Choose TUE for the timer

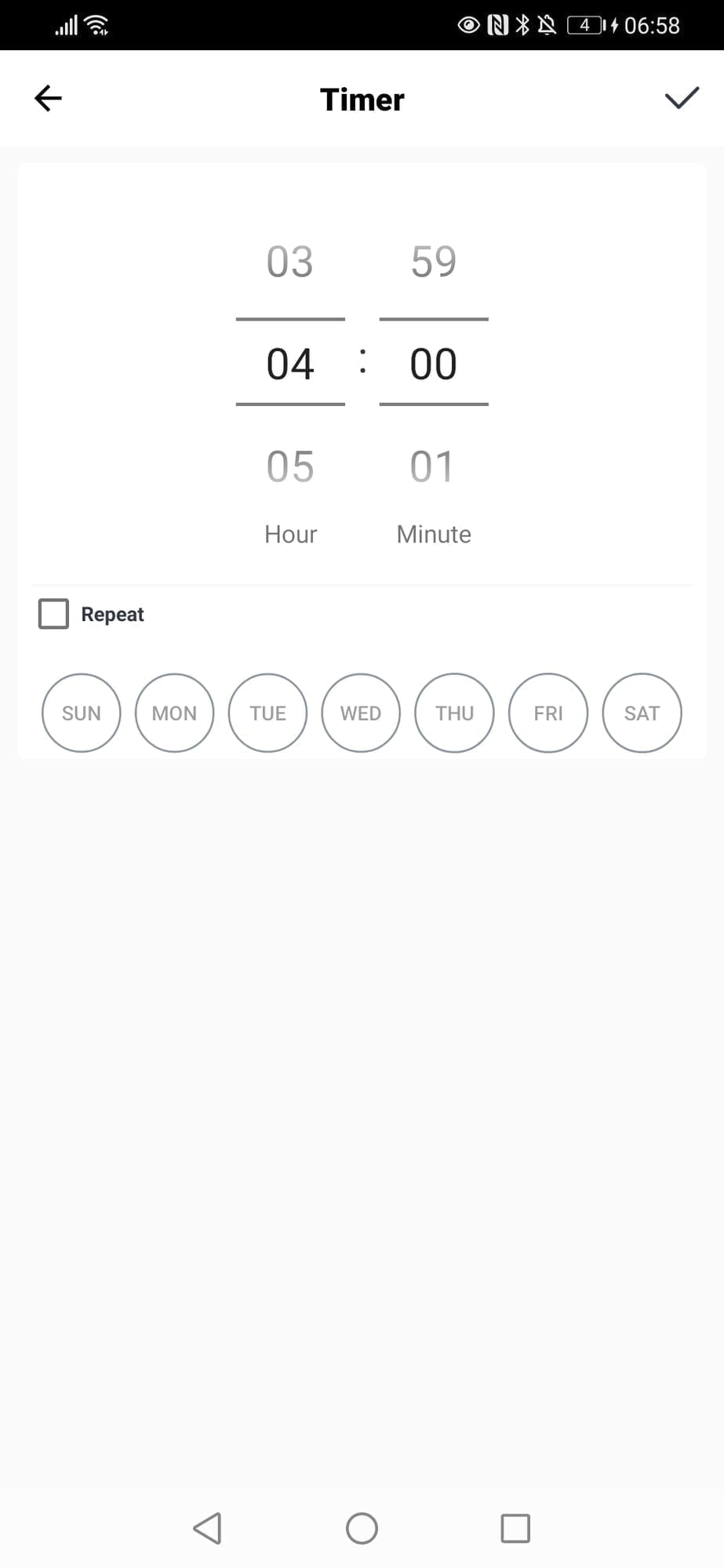point(267,713)
